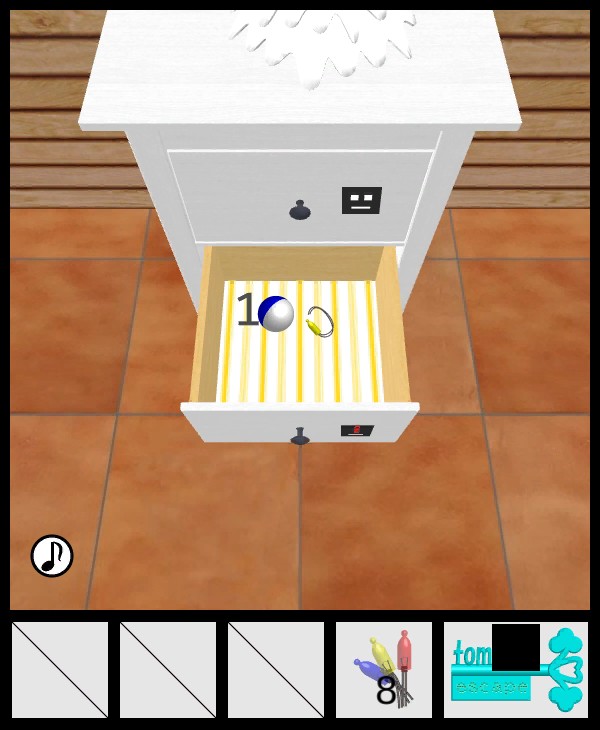Tap the open lower drawer's knob
Viewport: 600px width, 730px height.
[x=299, y=437]
